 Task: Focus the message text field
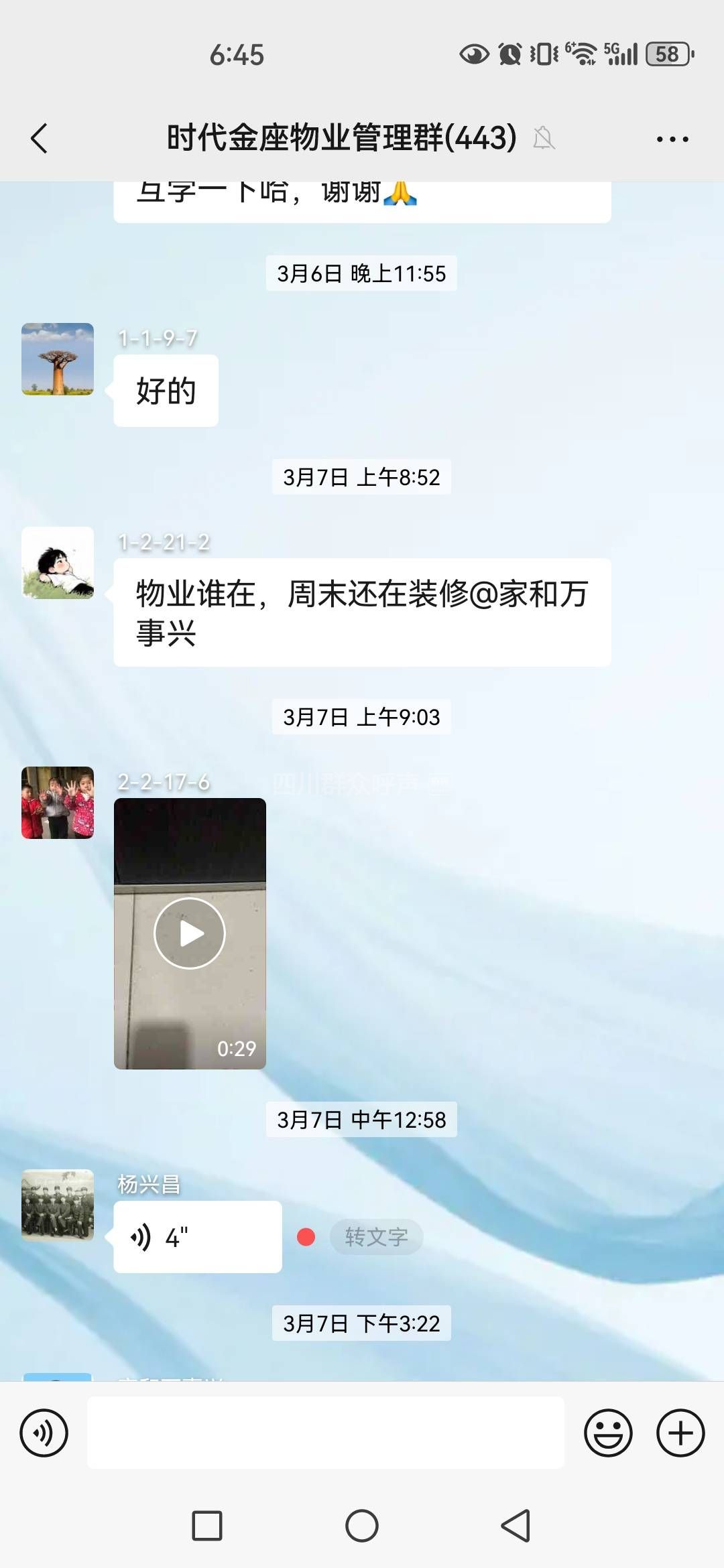pyautogui.click(x=325, y=1433)
